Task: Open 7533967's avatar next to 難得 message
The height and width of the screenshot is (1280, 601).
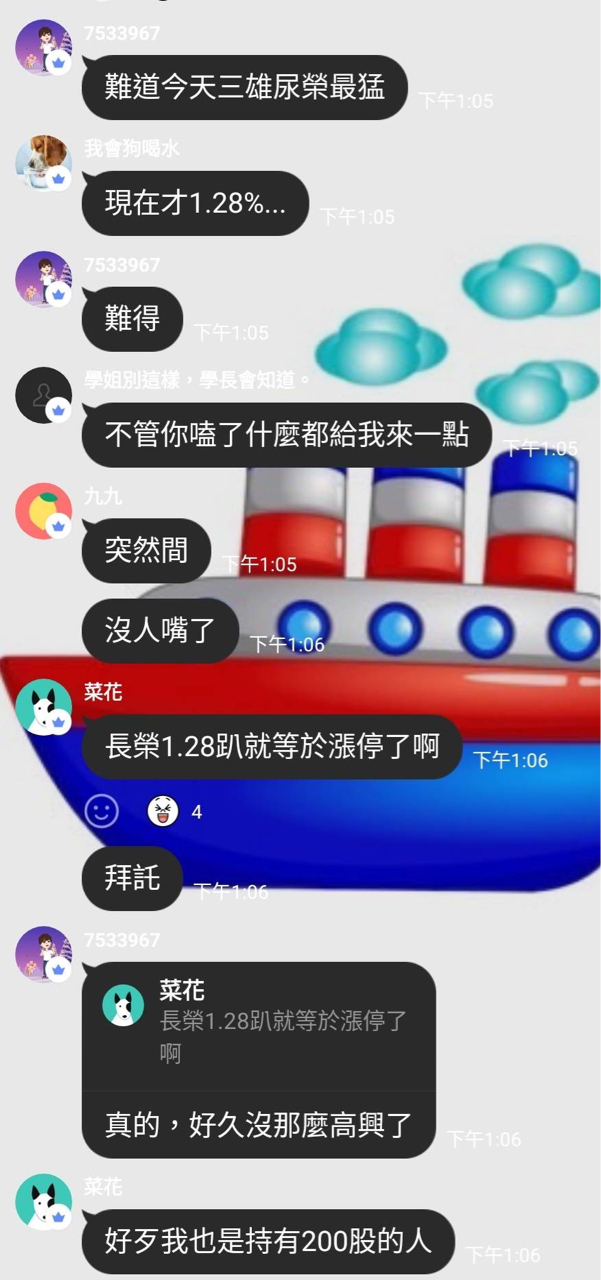Action: (43, 279)
